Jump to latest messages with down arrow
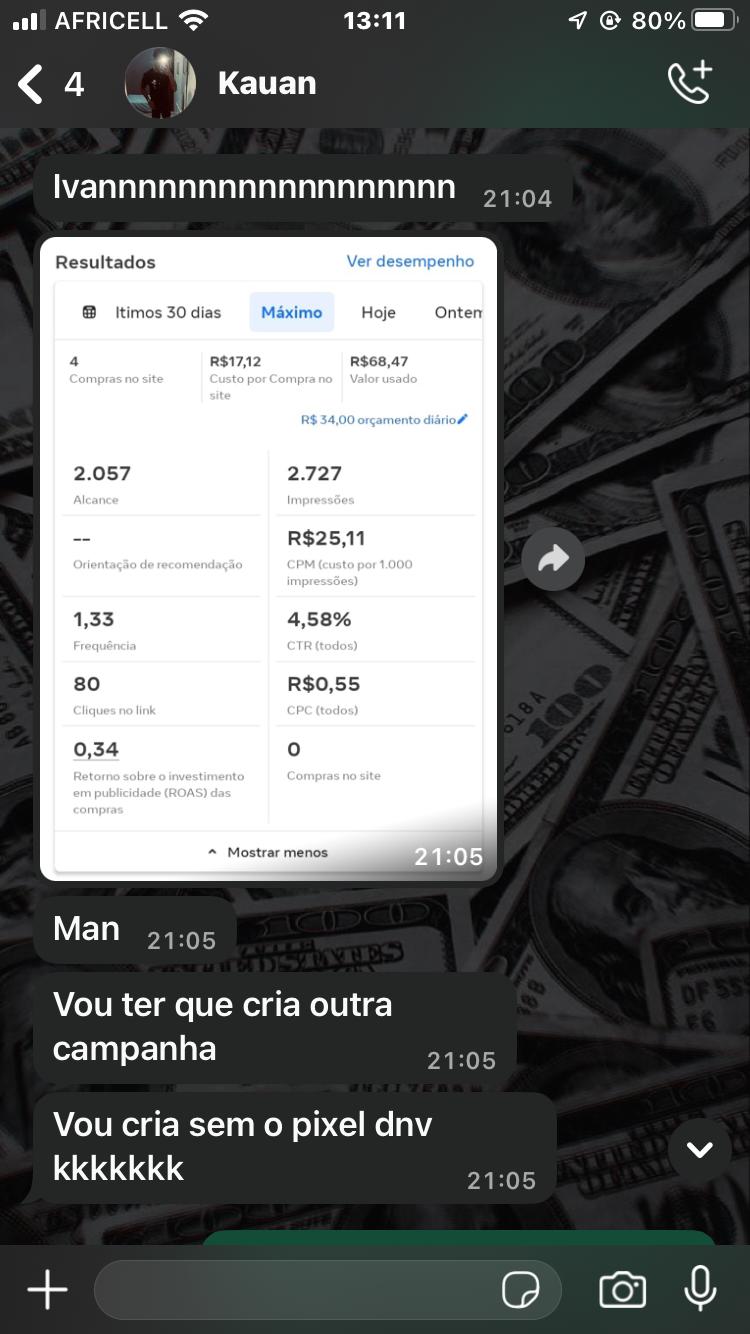Screen dimensions: 750x1334 coord(699,1150)
